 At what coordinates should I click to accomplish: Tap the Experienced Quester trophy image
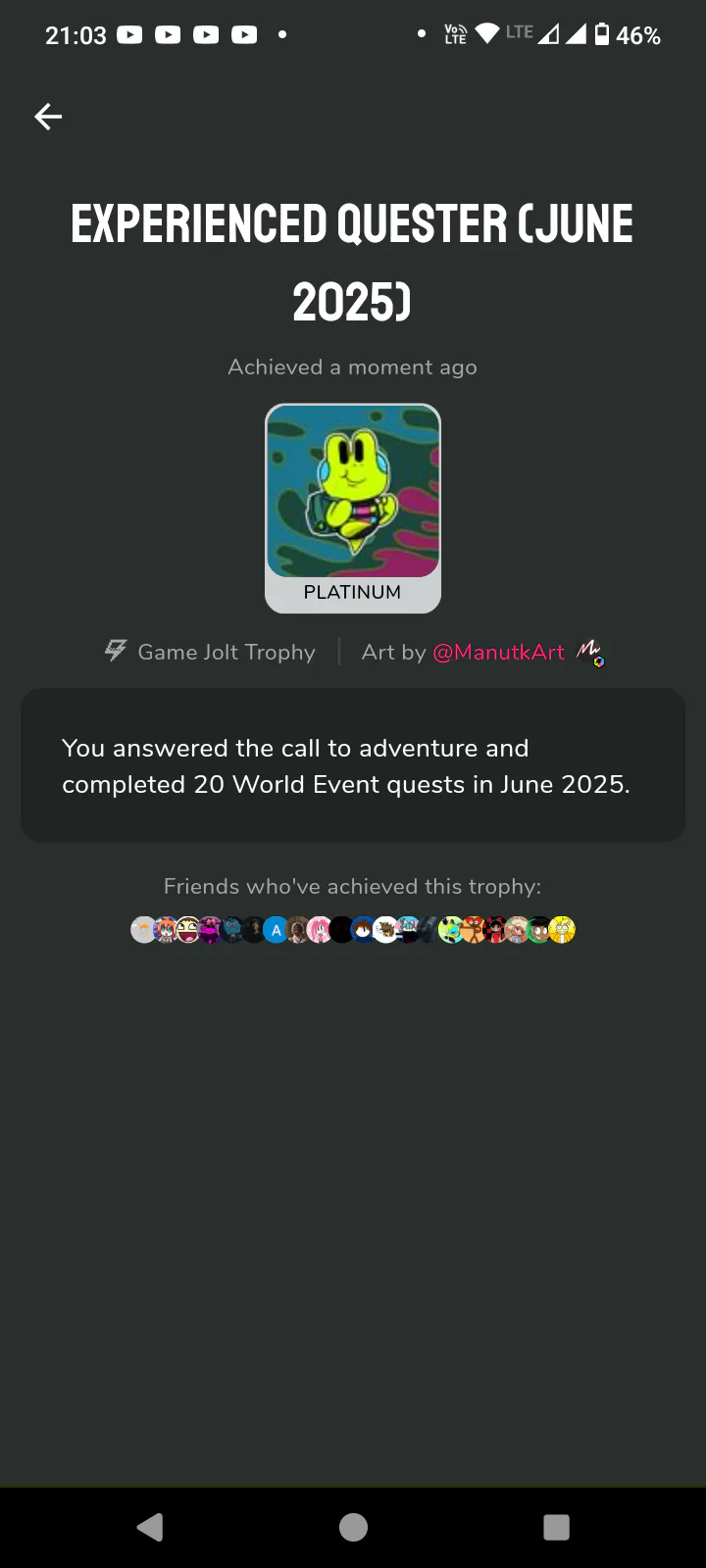tap(353, 492)
